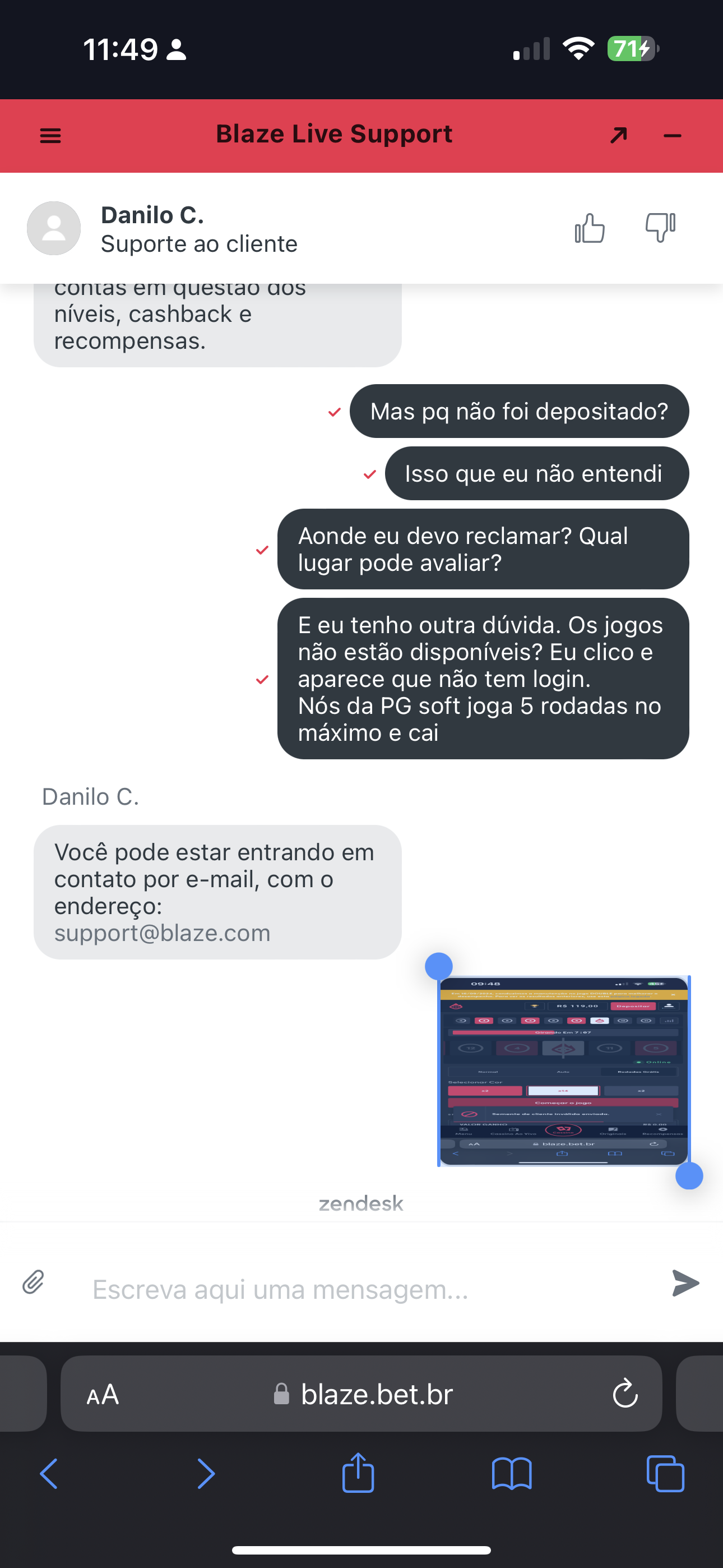Screen dimensions: 723x1568
Task: Rate the chat with thumbs up
Action: point(590,228)
